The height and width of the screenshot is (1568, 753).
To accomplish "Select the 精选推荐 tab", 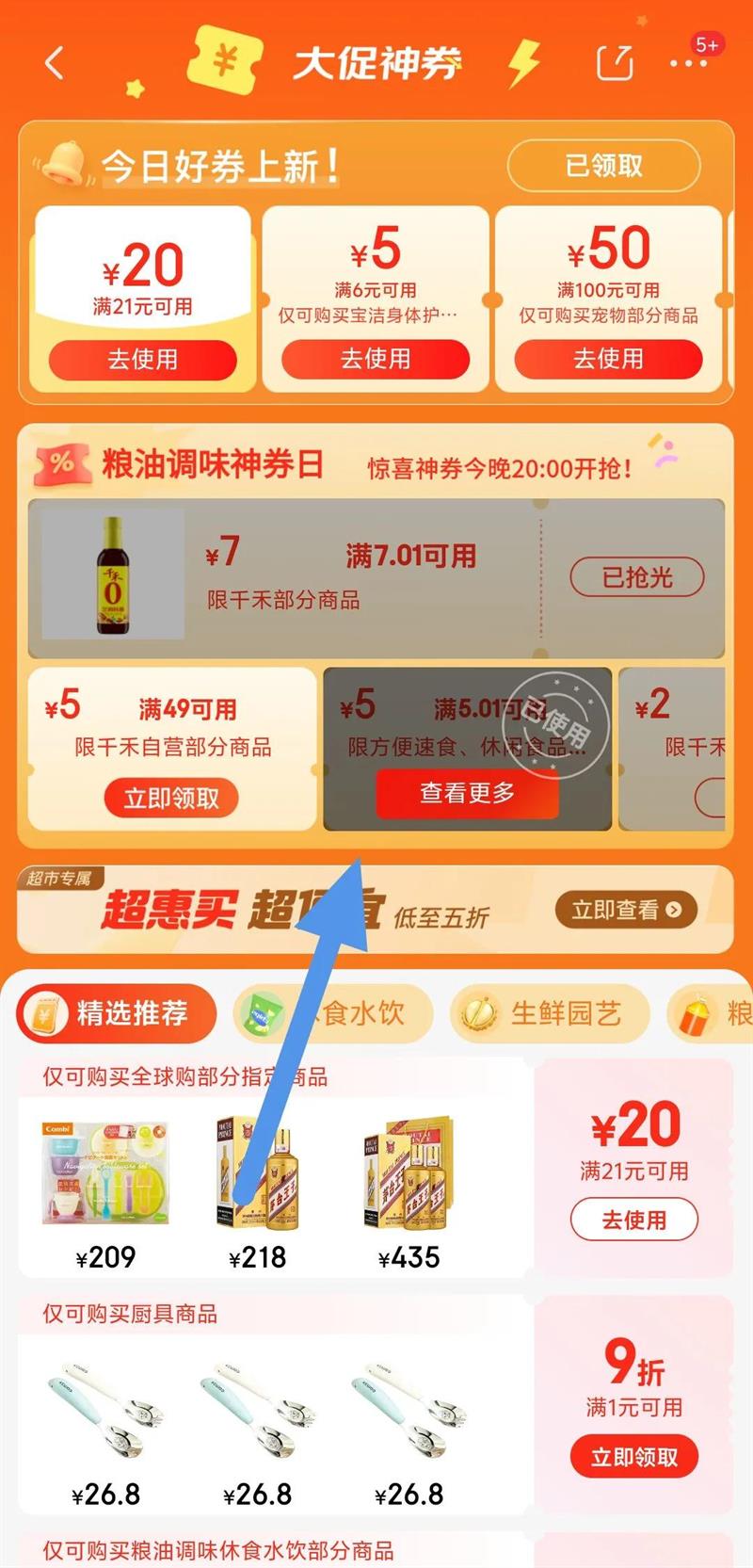I will pyautogui.click(x=117, y=1013).
